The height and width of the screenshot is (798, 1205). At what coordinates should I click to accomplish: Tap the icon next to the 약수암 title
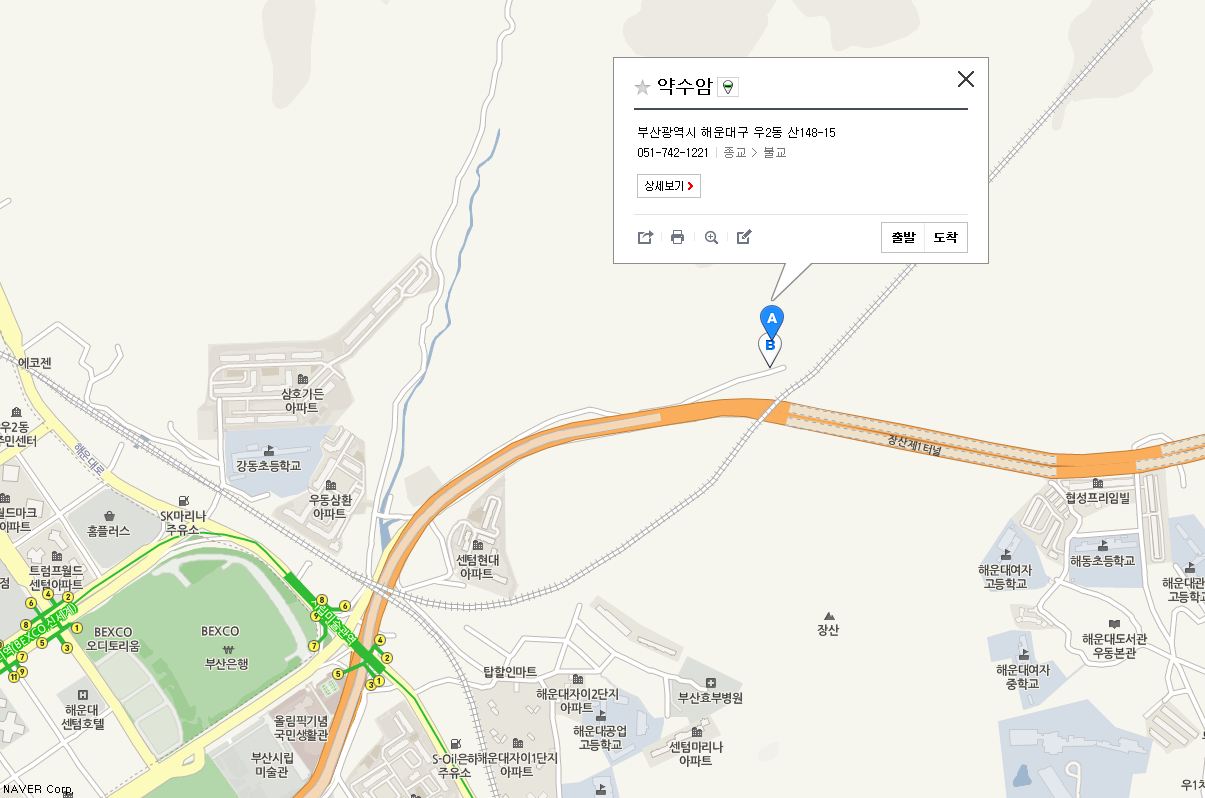pyautogui.click(x=728, y=87)
